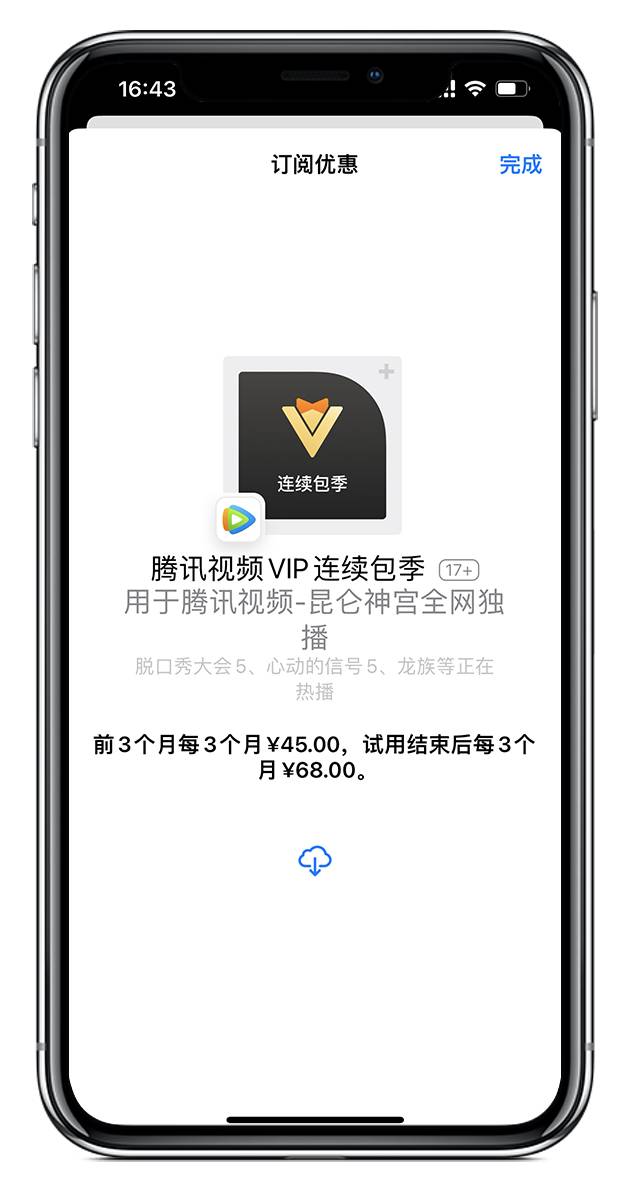Tap the cloud download icon
The width and height of the screenshot is (630, 1190).
[315, 860]
